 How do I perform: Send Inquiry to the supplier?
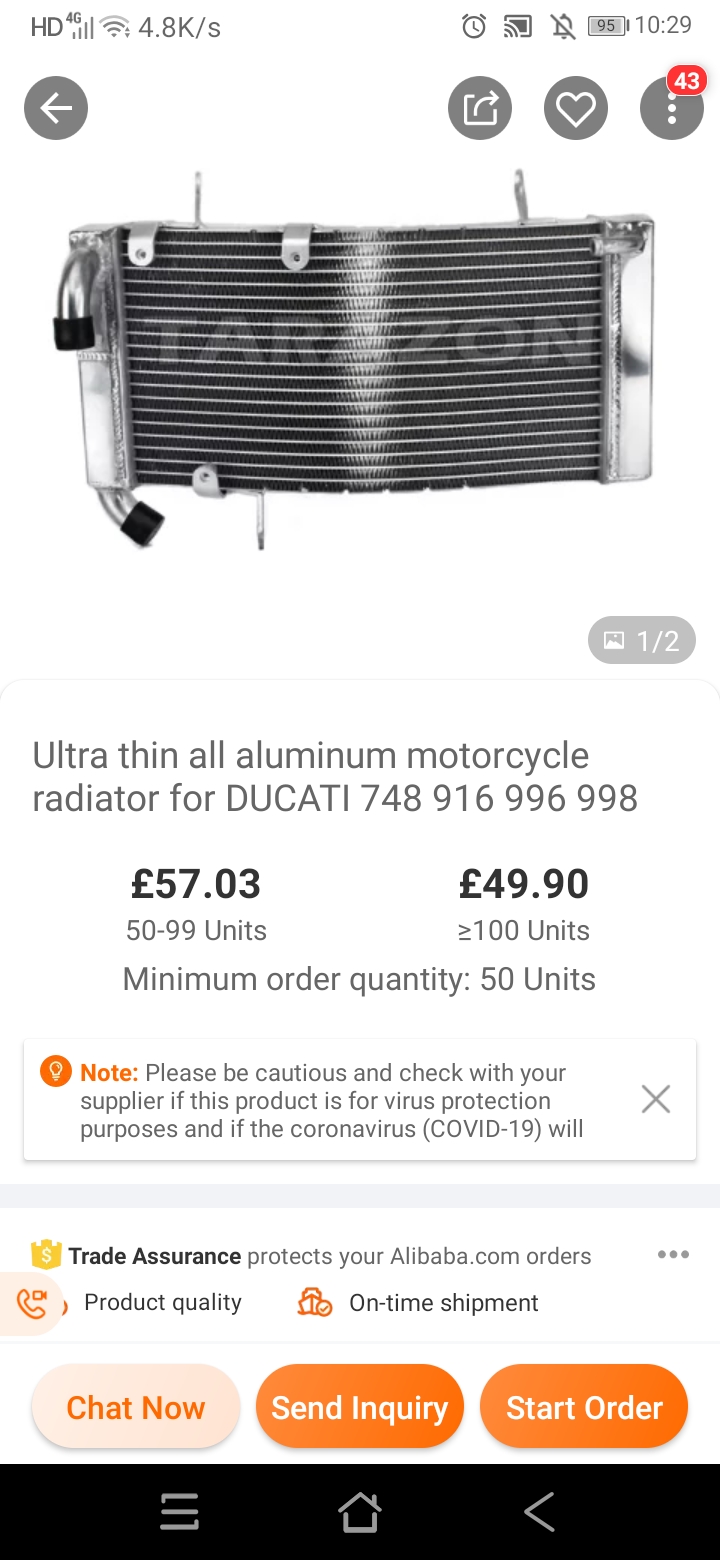360,1408
